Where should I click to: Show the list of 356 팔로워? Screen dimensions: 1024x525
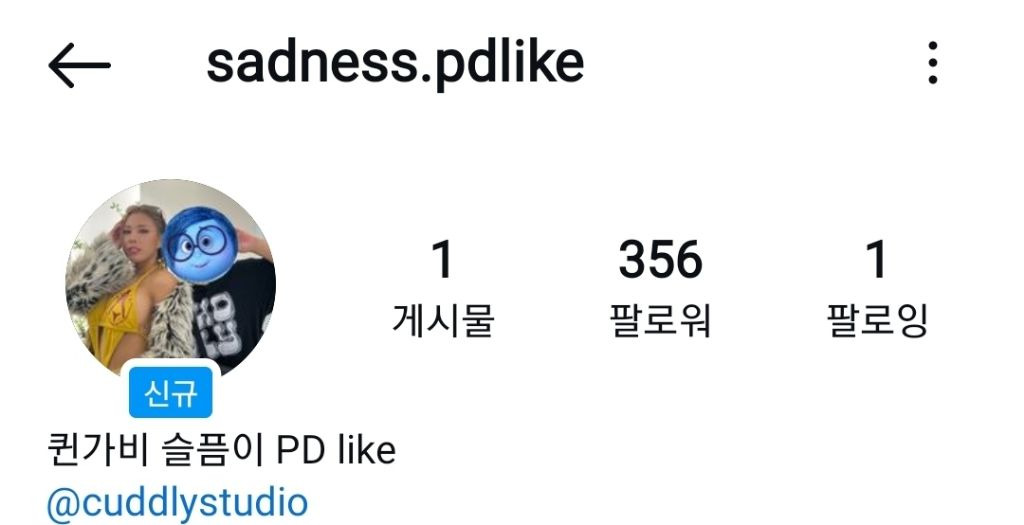[x=660, y=287]
